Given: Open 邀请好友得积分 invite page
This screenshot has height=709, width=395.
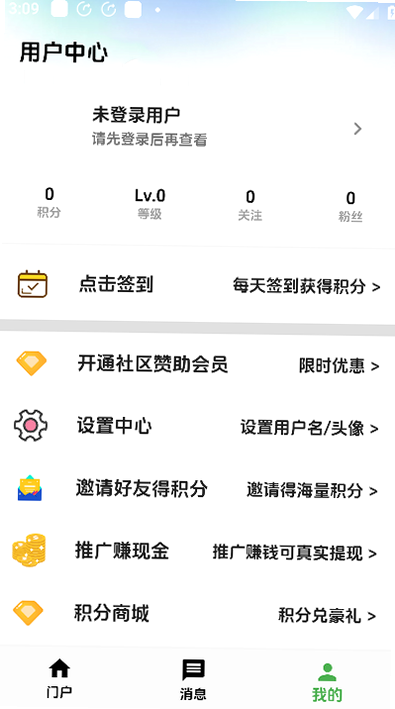Looking at the screenshot, I should pyautogui.click(x=198, y=489).
